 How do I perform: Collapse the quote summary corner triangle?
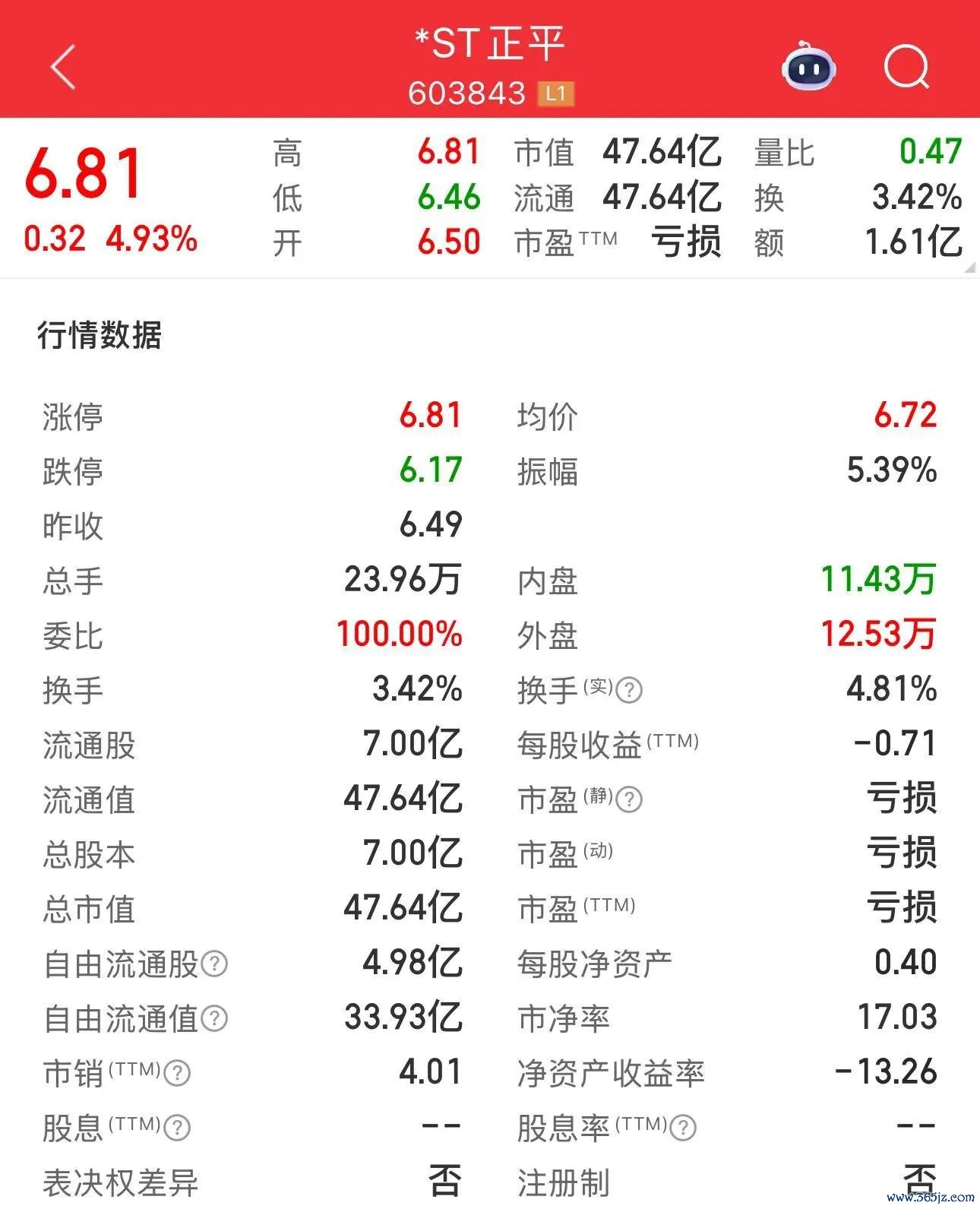tap(969, 268)
